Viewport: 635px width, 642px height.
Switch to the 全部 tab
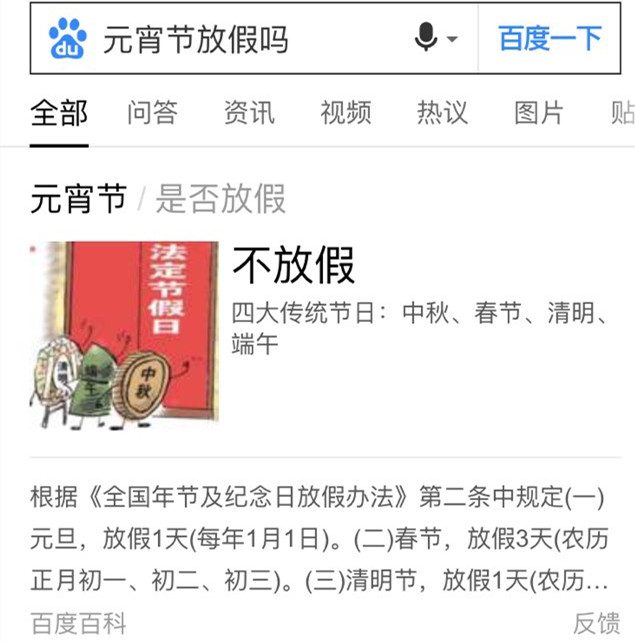[58, 112]
